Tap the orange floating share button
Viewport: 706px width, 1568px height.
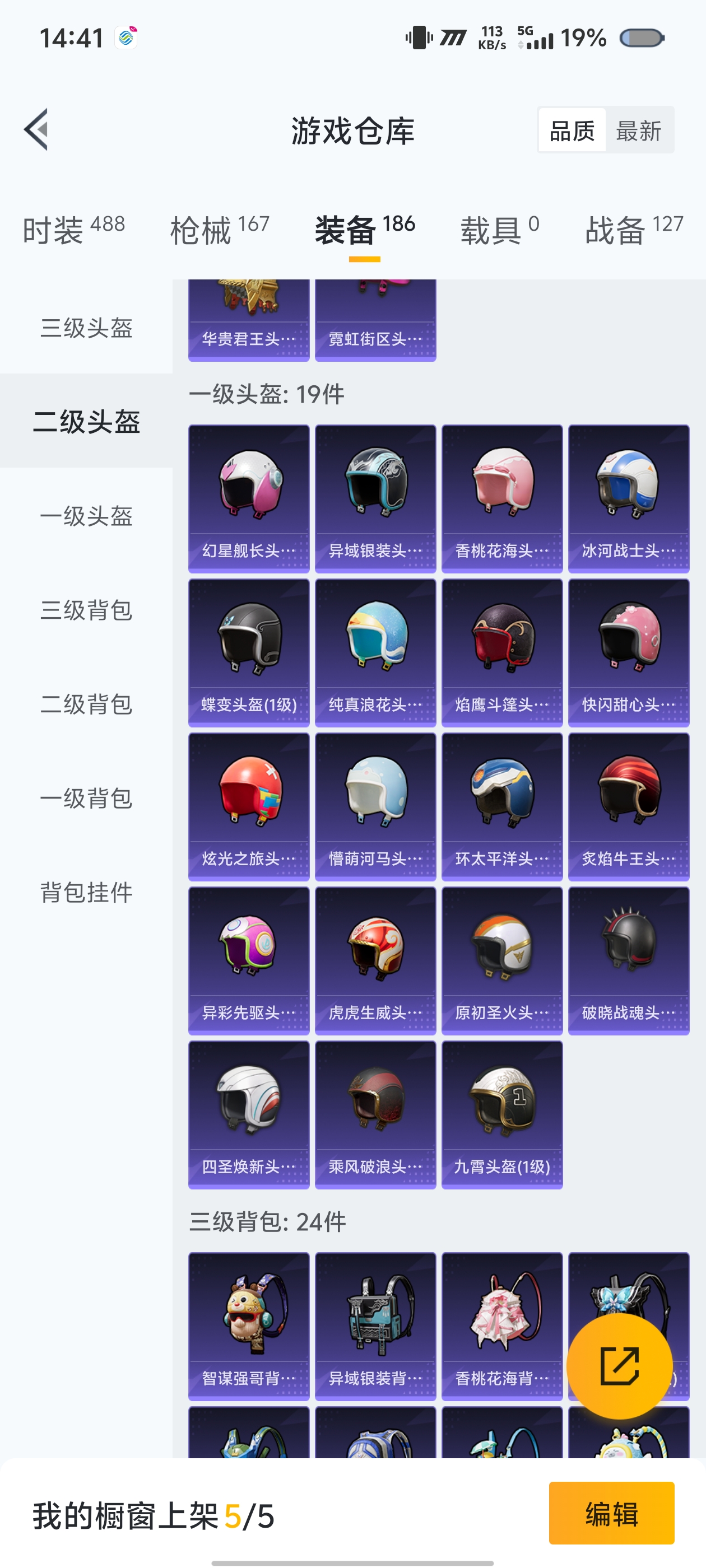point(620,1365)
